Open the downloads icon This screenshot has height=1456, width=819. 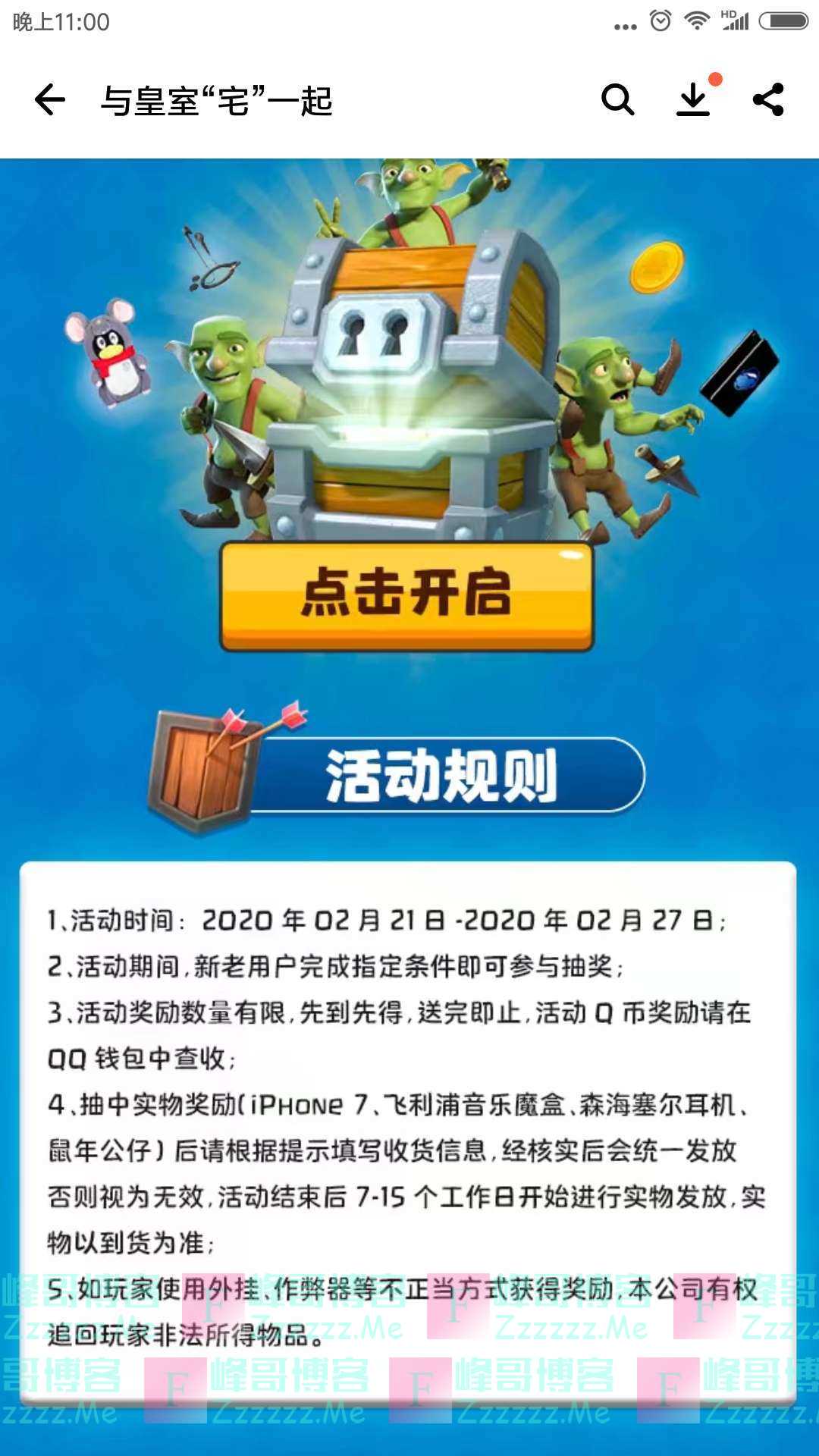click(x=693, y=100)
